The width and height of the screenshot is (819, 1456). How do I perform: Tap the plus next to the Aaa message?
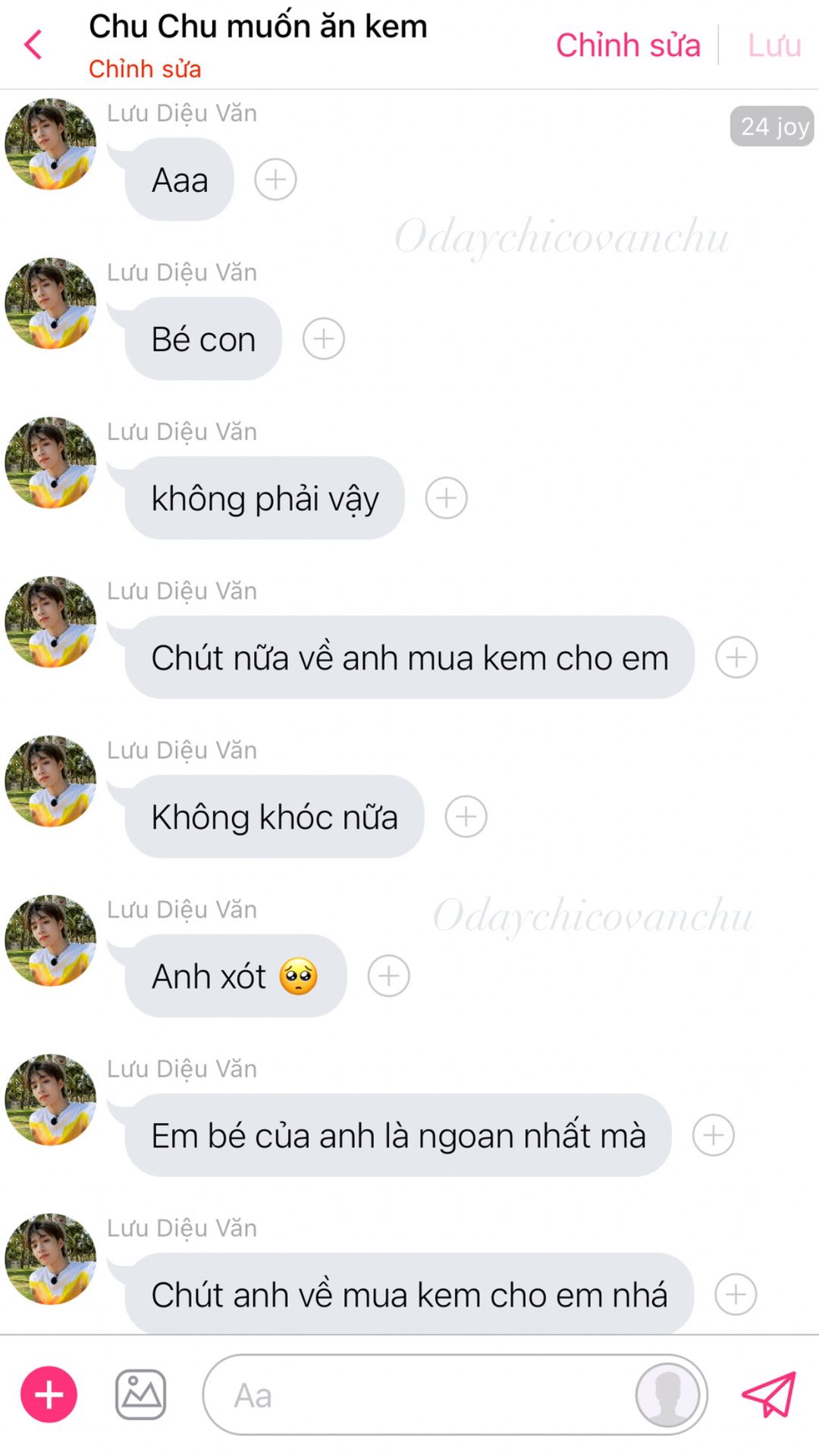click(275, 180)
